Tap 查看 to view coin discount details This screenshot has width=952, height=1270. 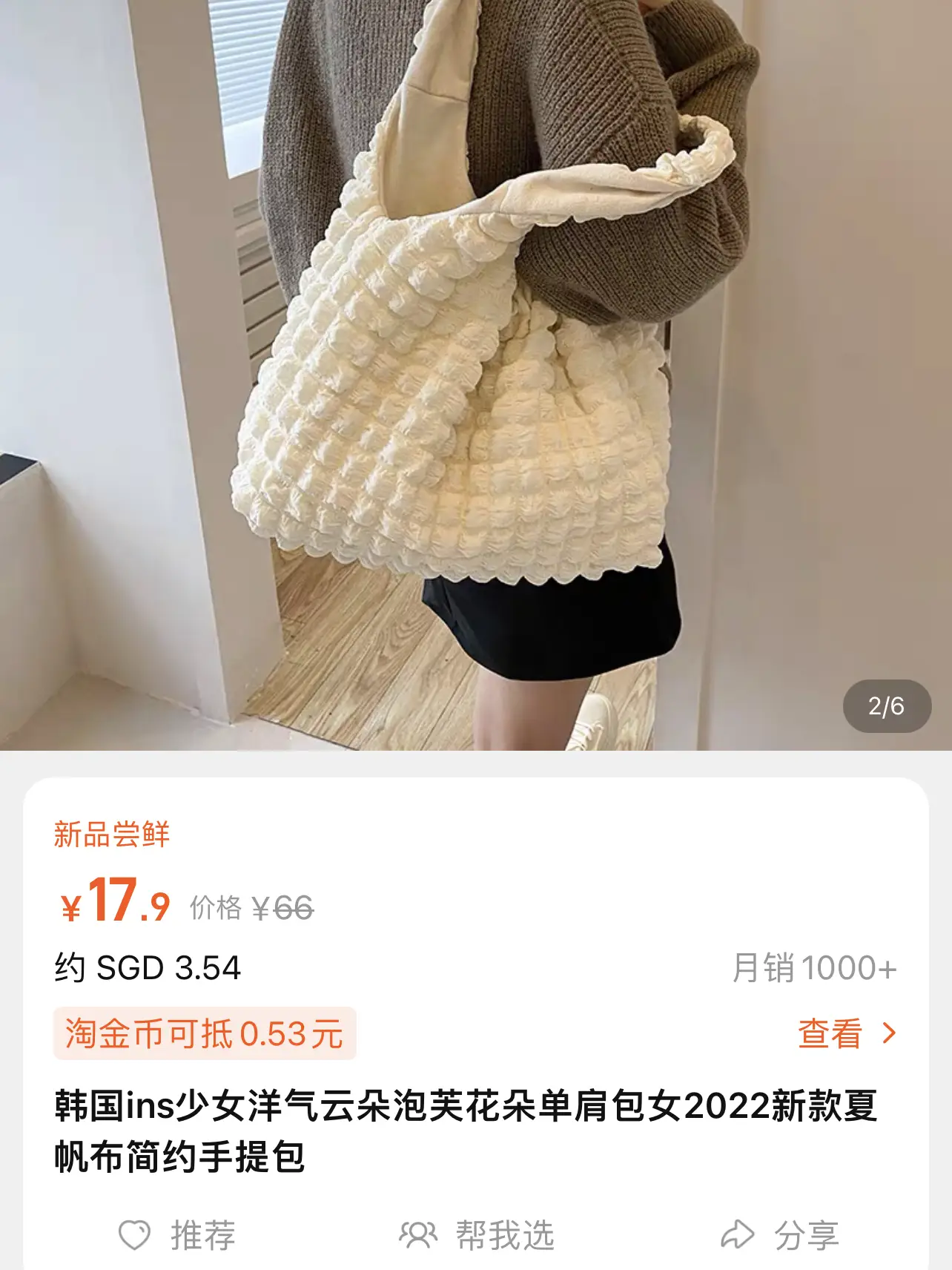pos(847,1033)
